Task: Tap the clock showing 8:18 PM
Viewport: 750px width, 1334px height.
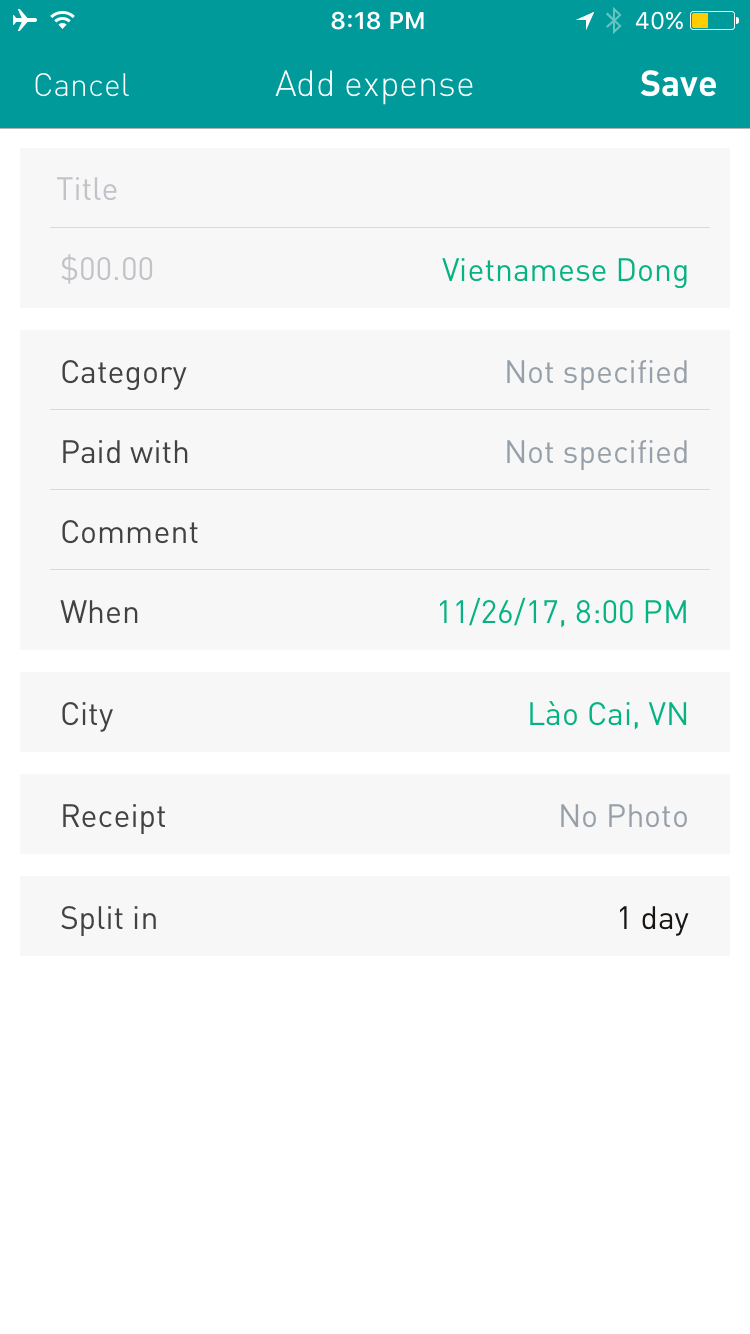Action: coord(378,20)
